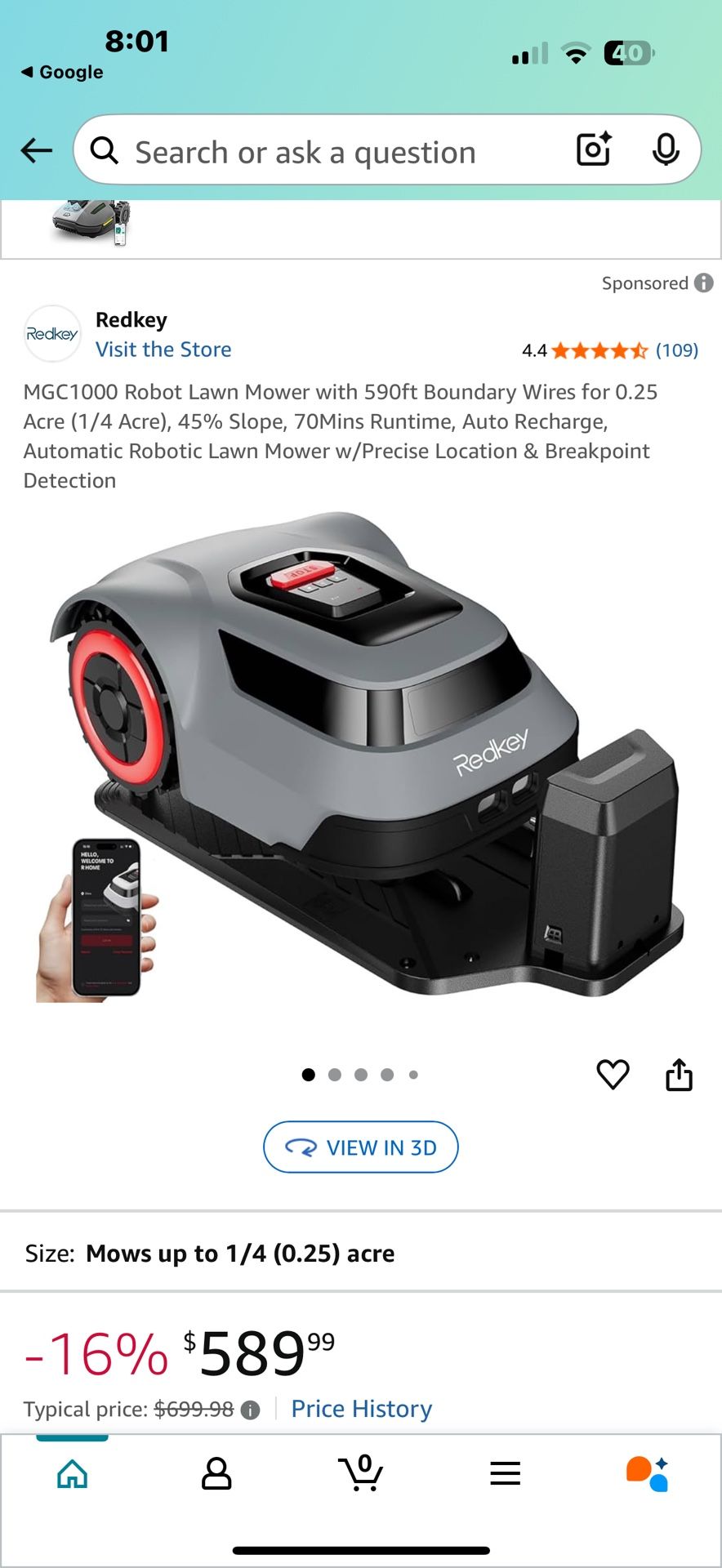The height and width of the screenshot is (1568, 722).
Task: Open the 109 customer ratings
Action: tap(677, 350)
